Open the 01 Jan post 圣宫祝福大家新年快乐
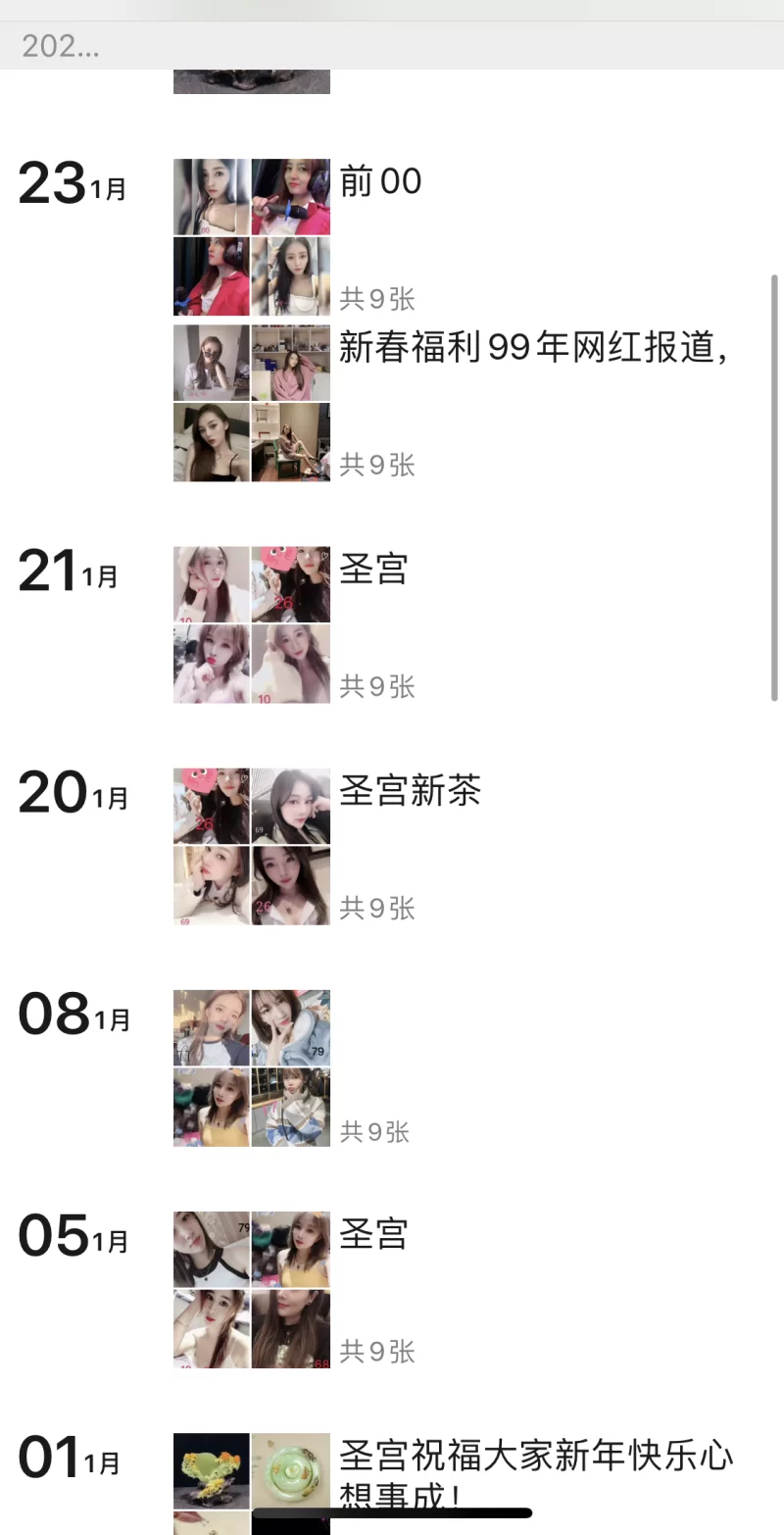 535,1457
